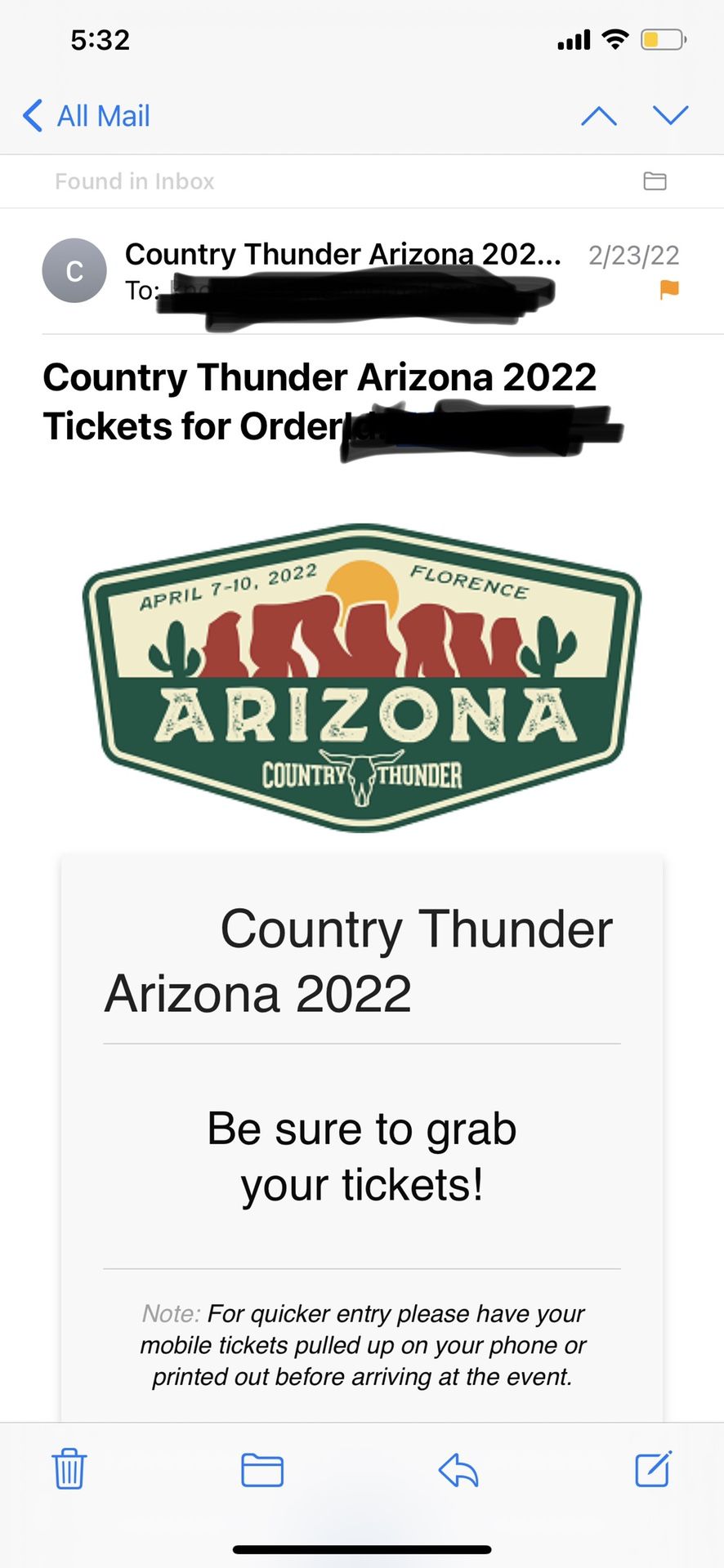The width and height of the screenshot is (724, 1568).
Task: Tap the up chevron to view previous email
Action: (x=598, y=115)
